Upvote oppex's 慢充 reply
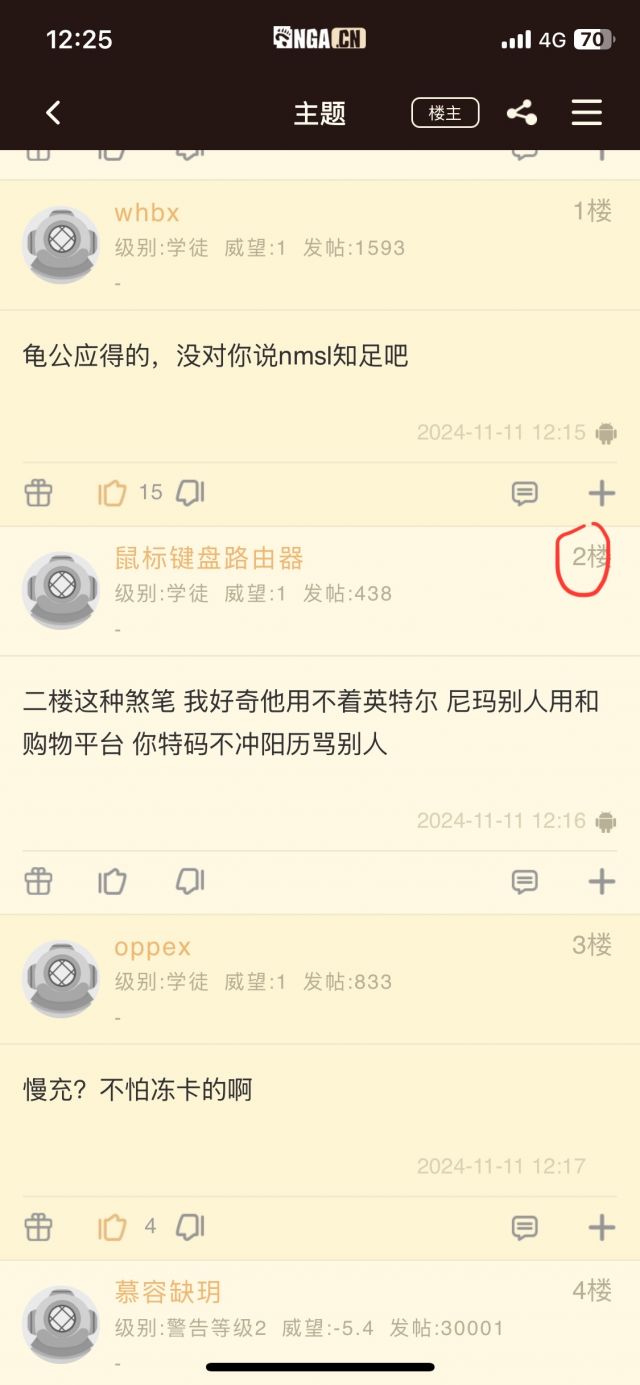The height and width of the screenshot is (1385, 640). [x=113, y=1227]
